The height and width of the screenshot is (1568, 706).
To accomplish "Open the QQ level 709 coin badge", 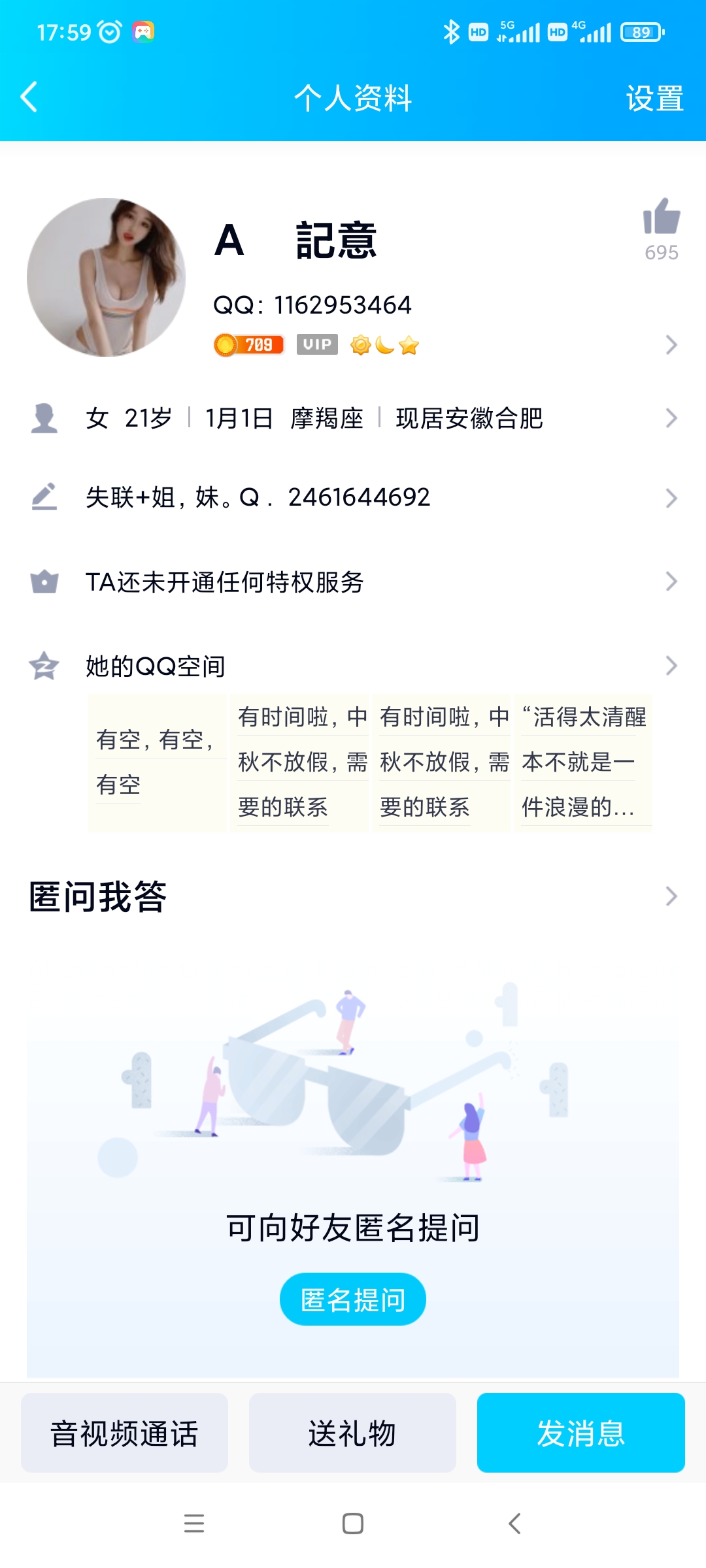I will pos(248,344).
